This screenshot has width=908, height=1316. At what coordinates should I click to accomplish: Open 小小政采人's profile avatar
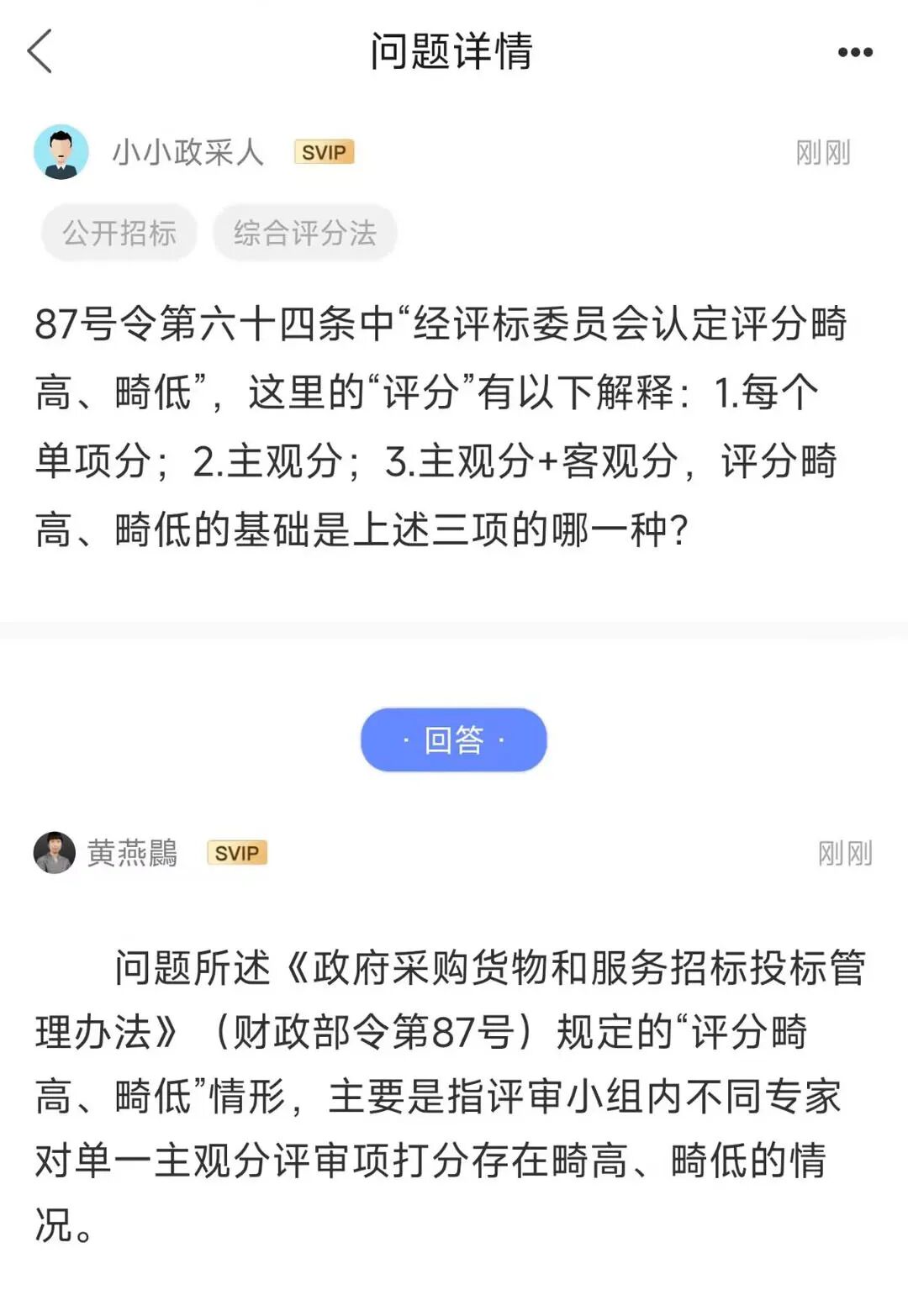pyautogui.click(x=61, y=152)
